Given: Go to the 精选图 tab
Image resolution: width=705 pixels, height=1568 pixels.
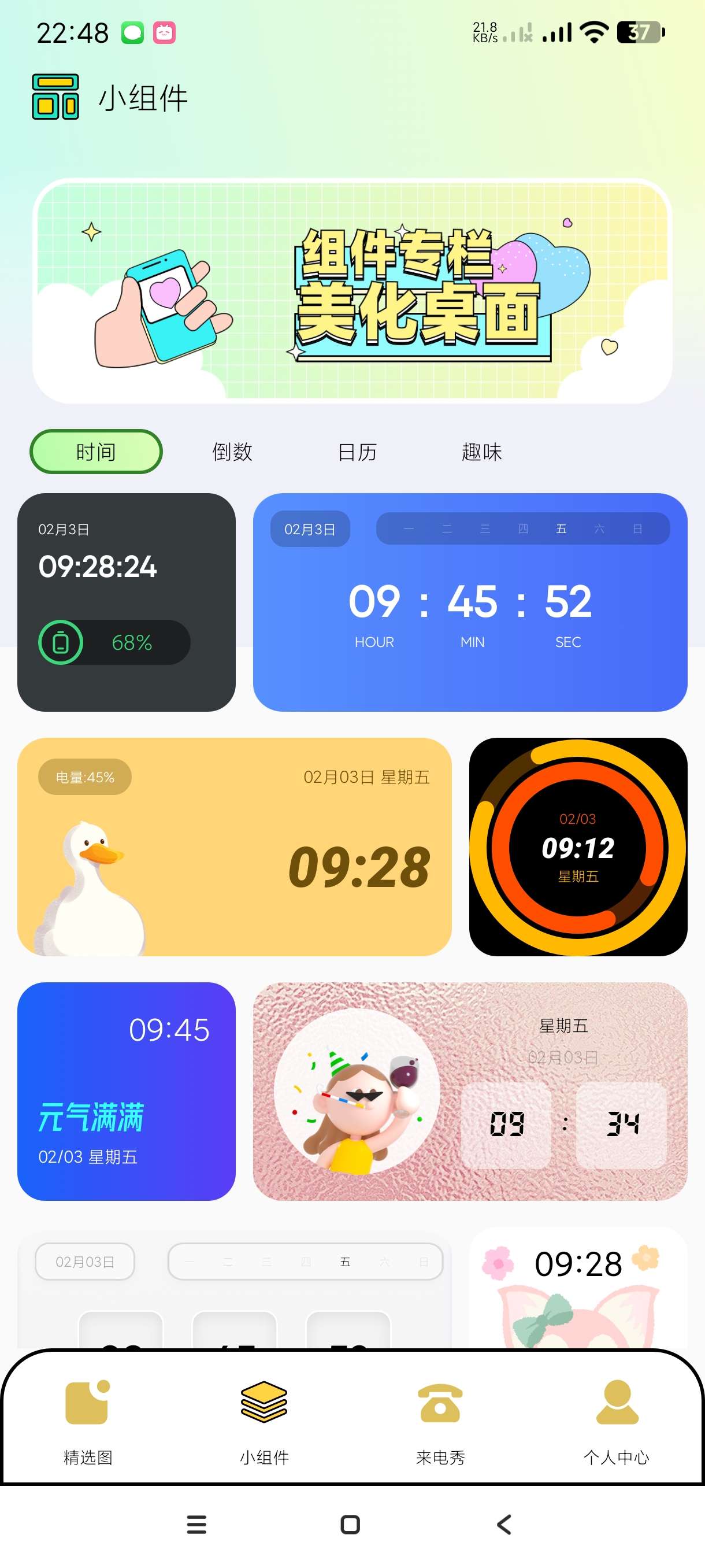Looking at the screenshot, I should (x=88, y=1420).
